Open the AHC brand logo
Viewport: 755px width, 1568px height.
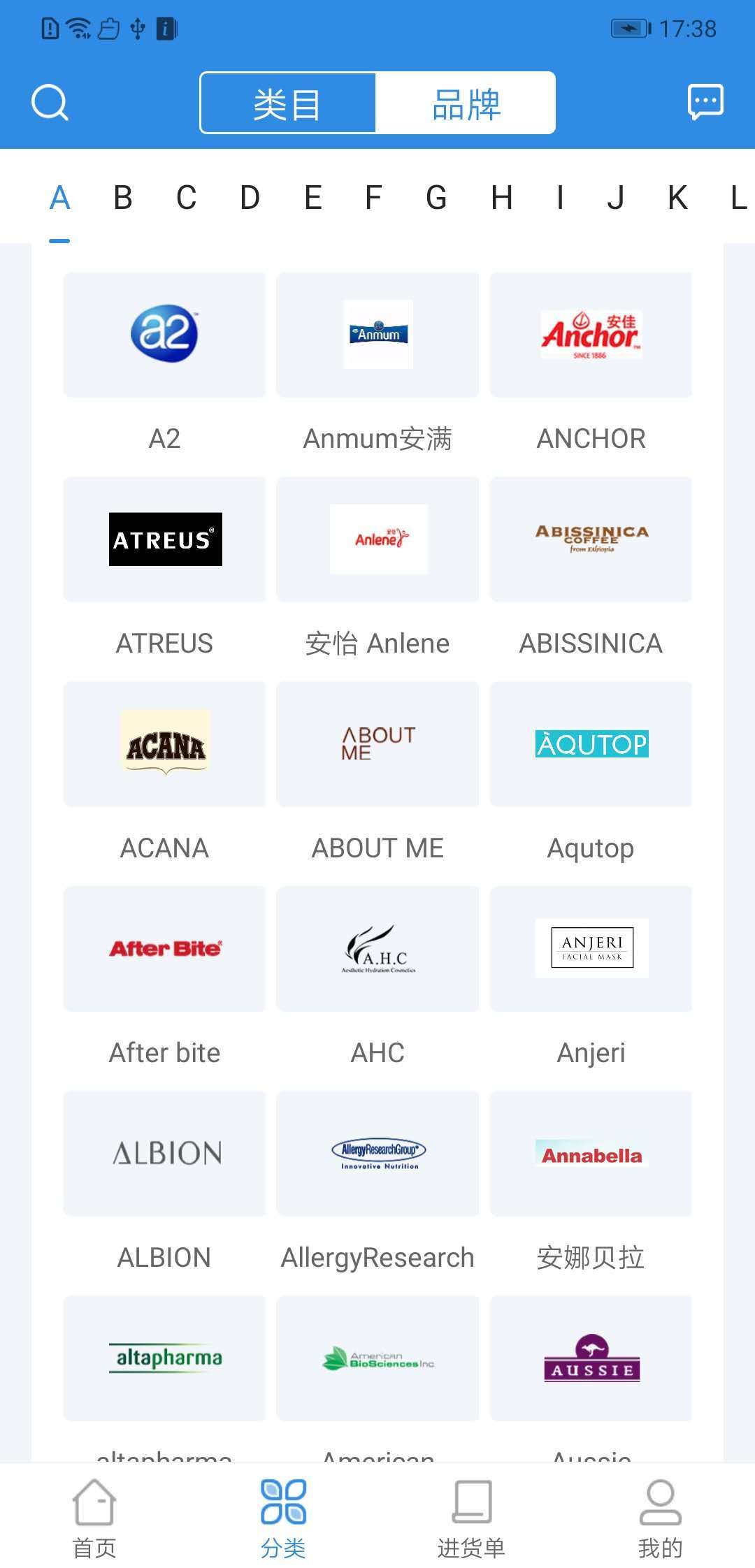click(x=377, y=949)
